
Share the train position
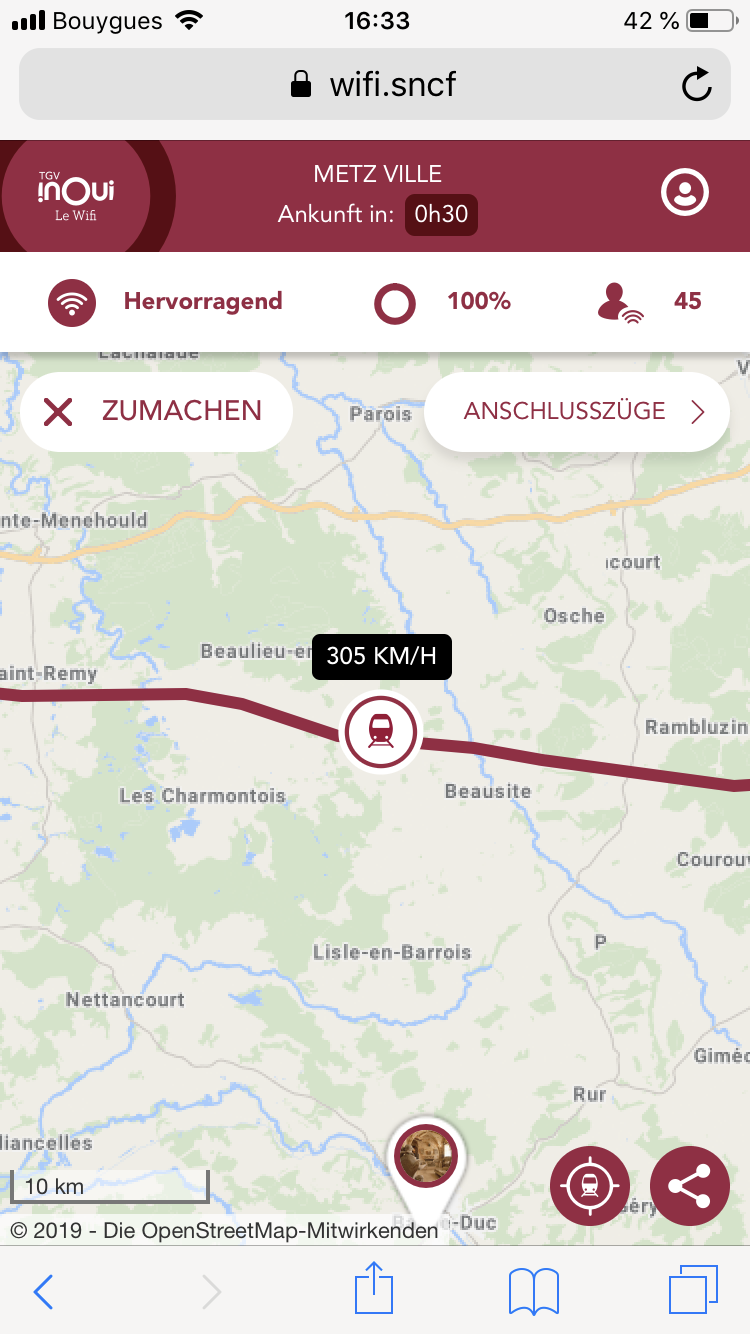pos(690,1186)
